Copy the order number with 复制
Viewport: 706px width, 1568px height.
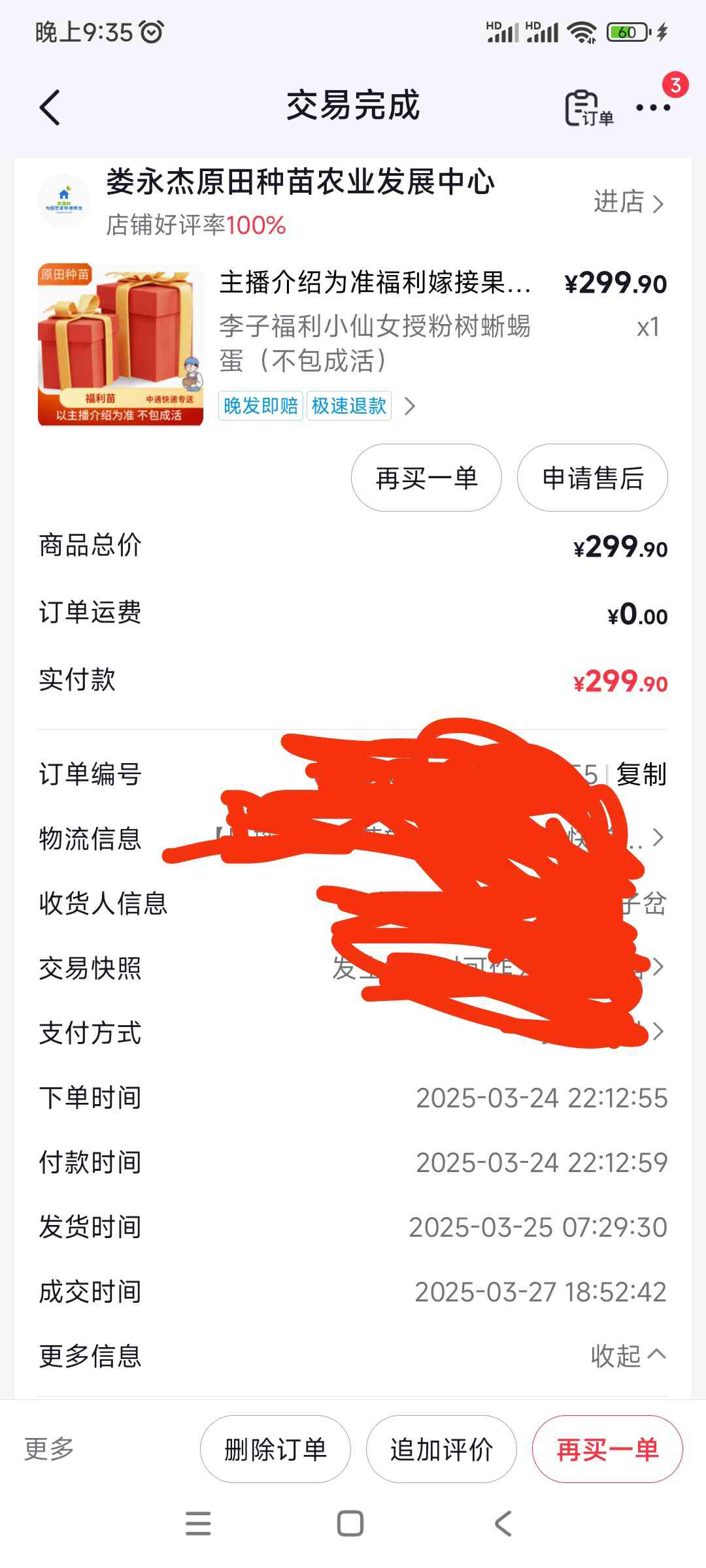coord(641,774)
